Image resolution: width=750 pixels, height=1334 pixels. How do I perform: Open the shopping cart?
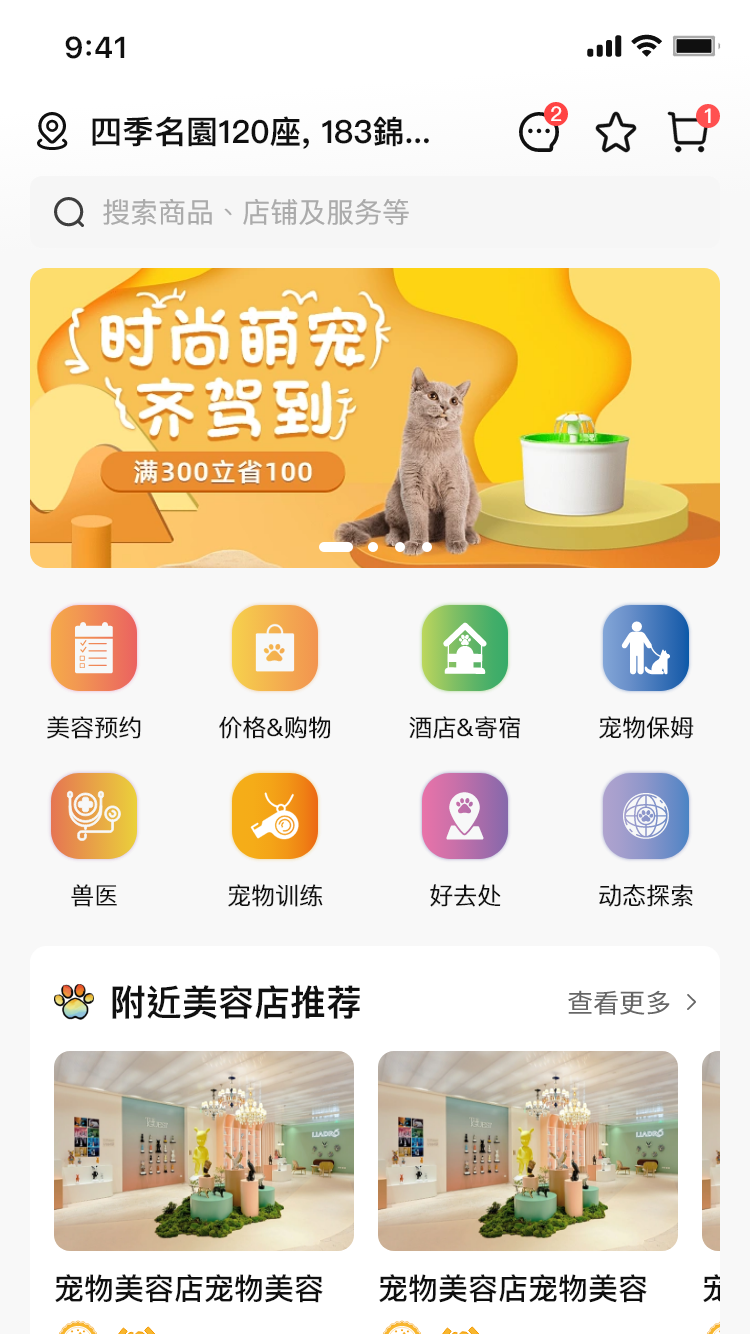[x=688, y=133]
